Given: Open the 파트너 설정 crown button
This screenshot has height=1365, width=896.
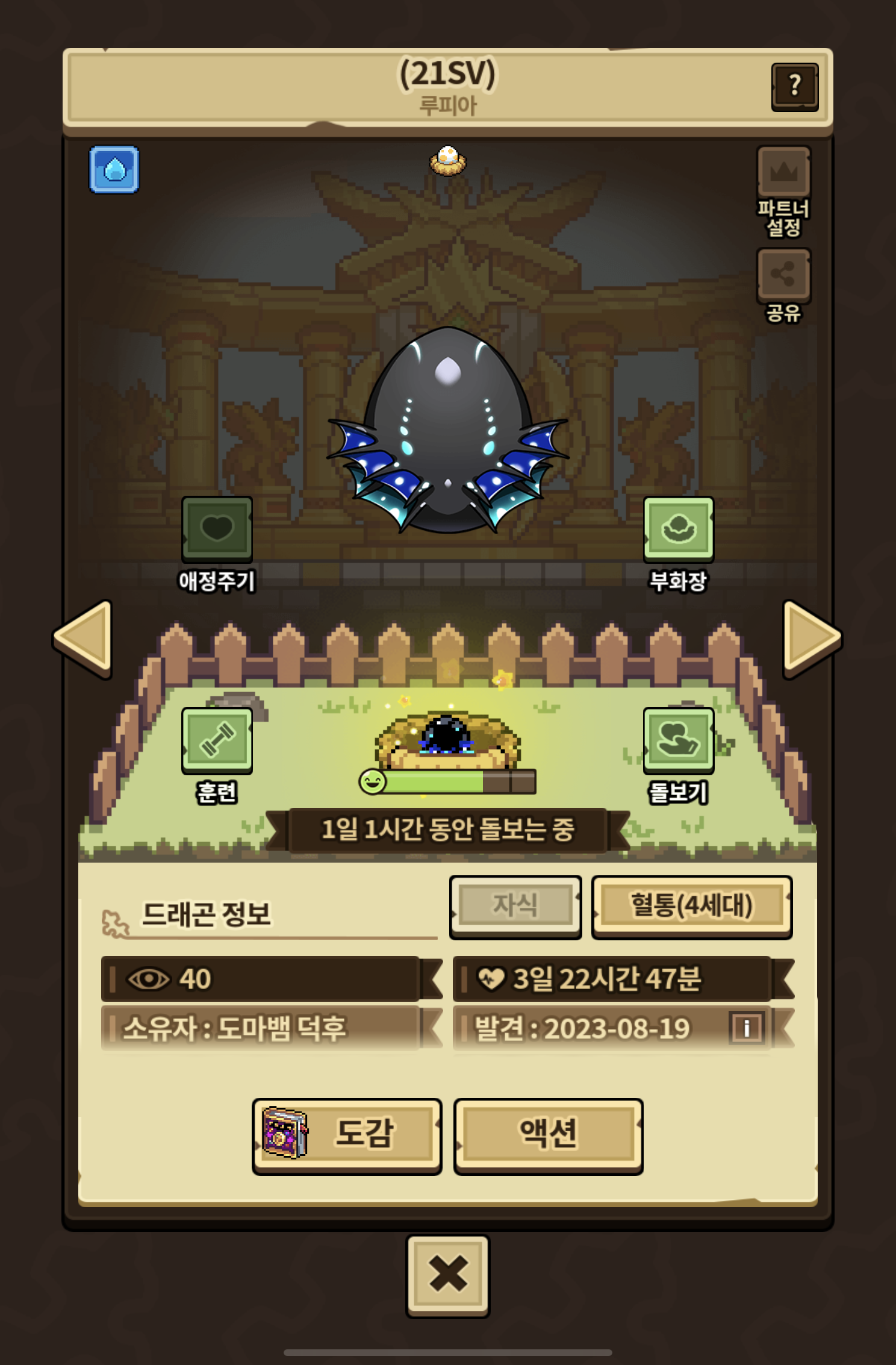Looking at the screenshot, I should [783, 172].
